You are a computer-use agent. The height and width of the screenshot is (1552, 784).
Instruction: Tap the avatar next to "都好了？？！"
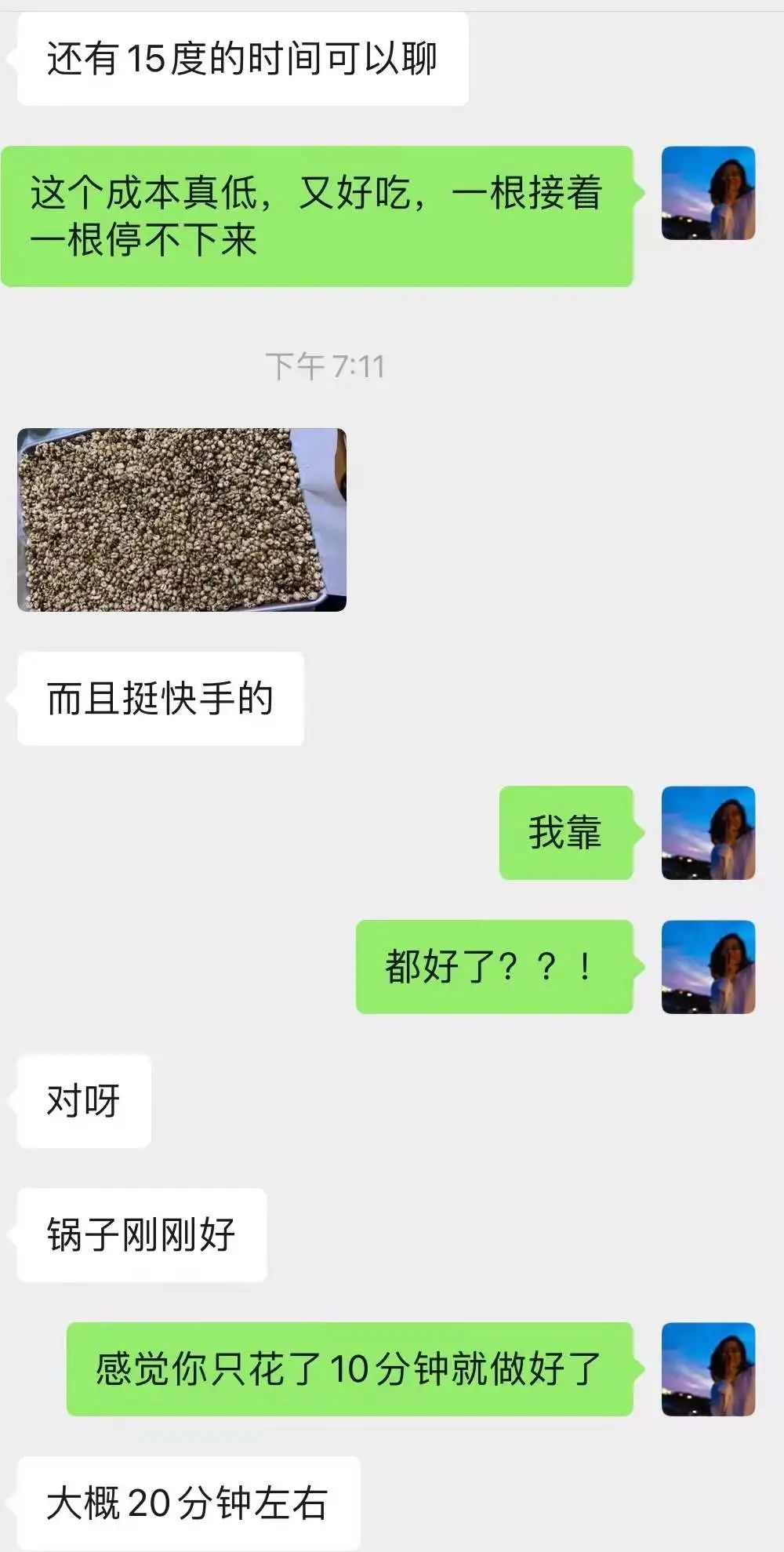coord(708,966)
